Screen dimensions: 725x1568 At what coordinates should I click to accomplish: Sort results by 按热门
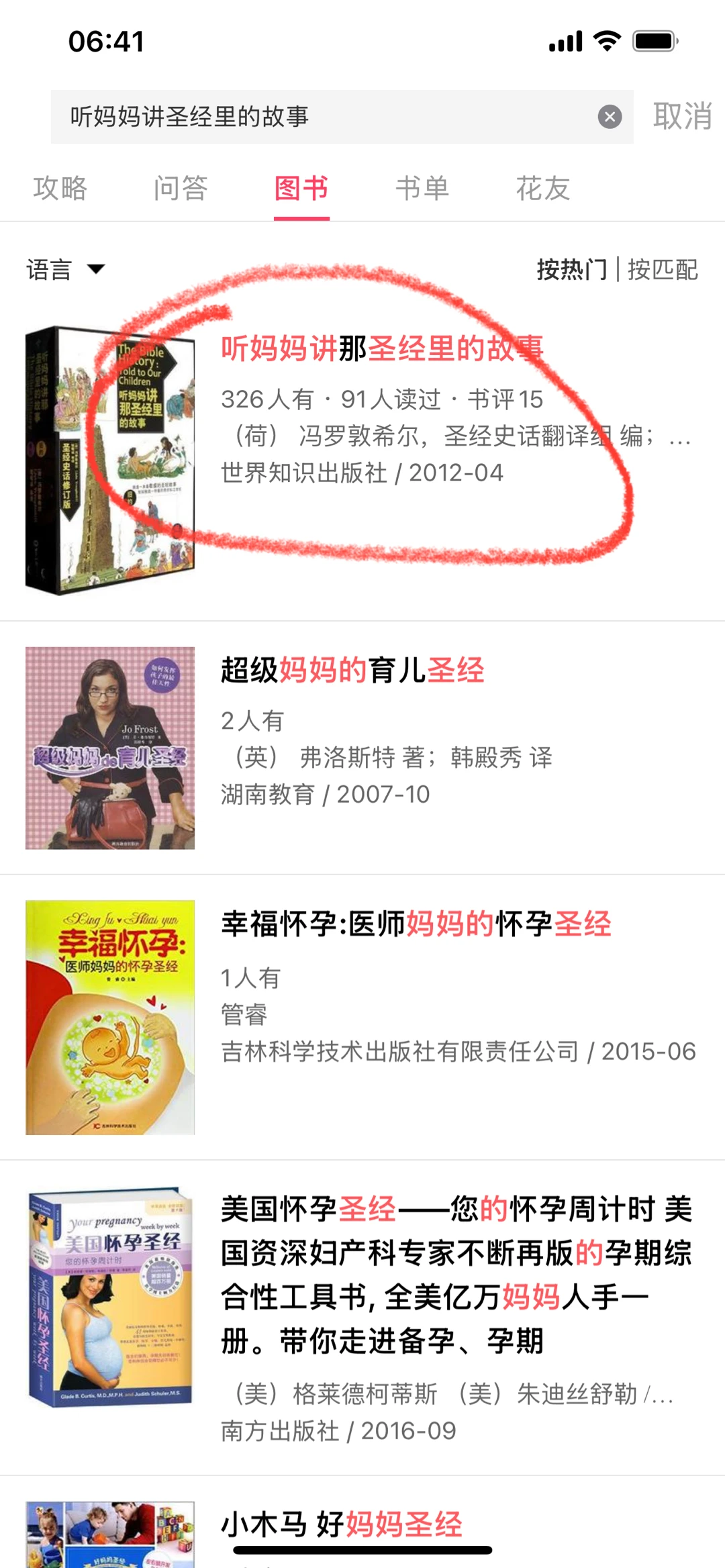[571, 270]
